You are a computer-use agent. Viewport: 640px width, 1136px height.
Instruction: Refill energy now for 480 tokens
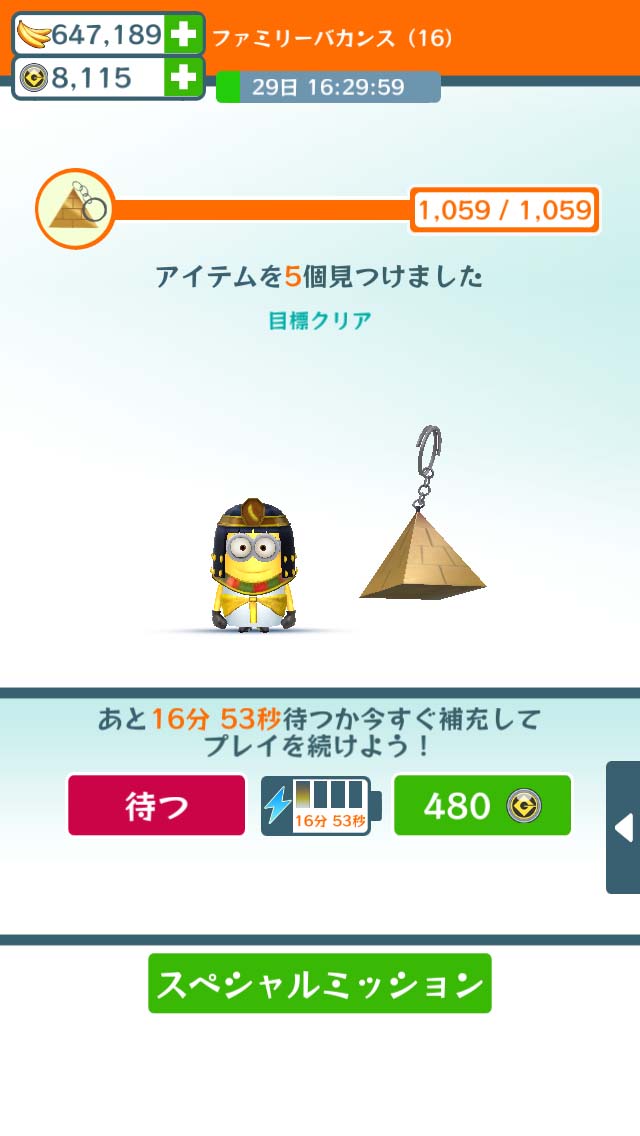click(482, 805)
